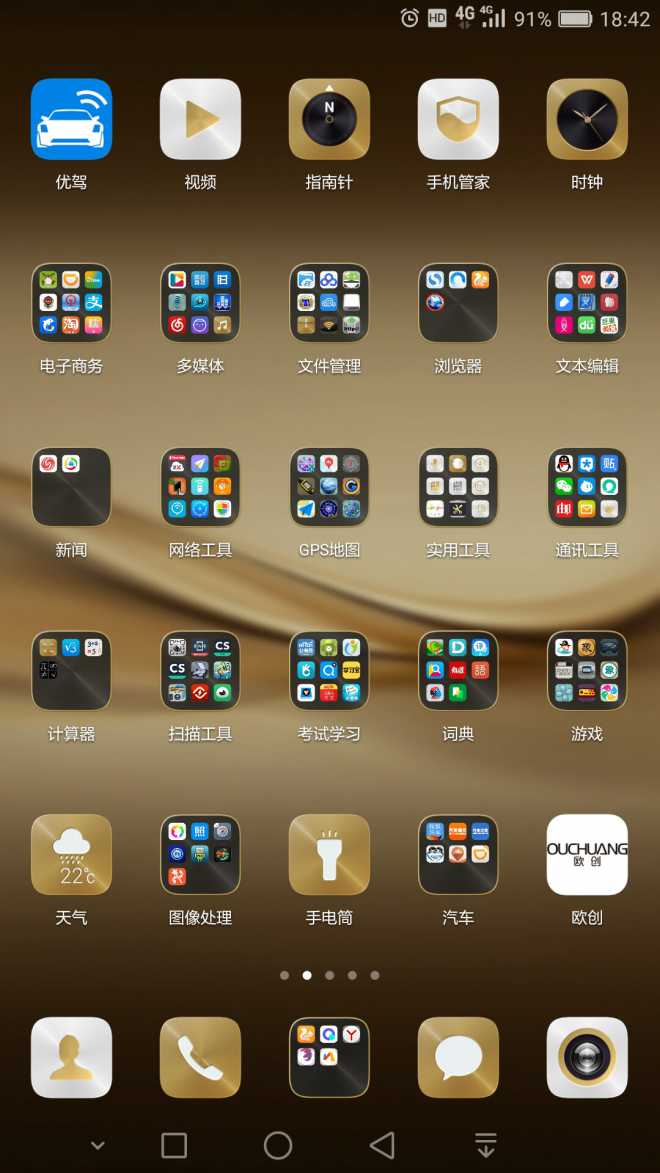Viewport: 660px width, 1173px height.
Task: Launch the 欧创 app
Action: [587, 855]
